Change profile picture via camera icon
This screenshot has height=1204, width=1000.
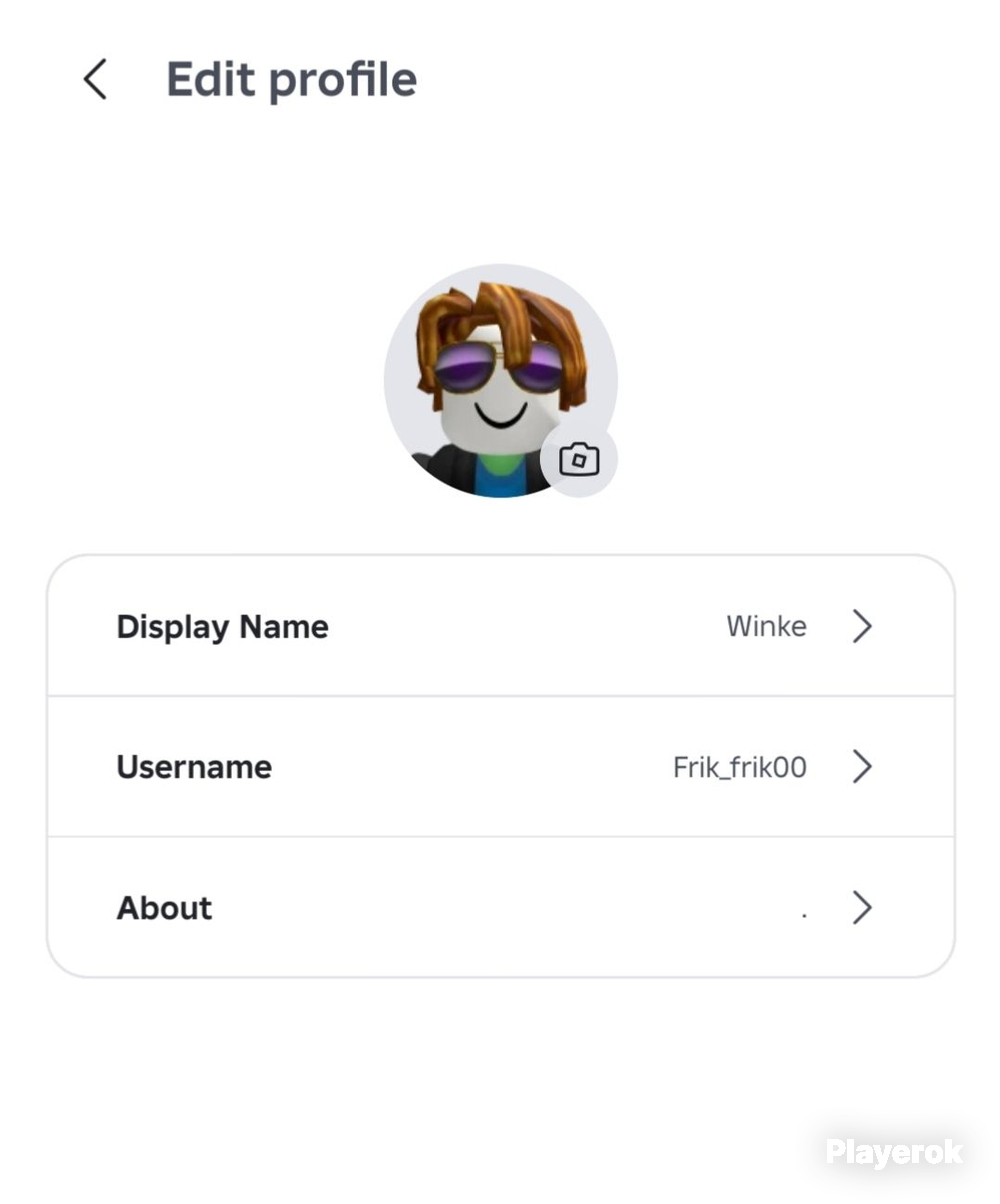[x=579, y=459]
